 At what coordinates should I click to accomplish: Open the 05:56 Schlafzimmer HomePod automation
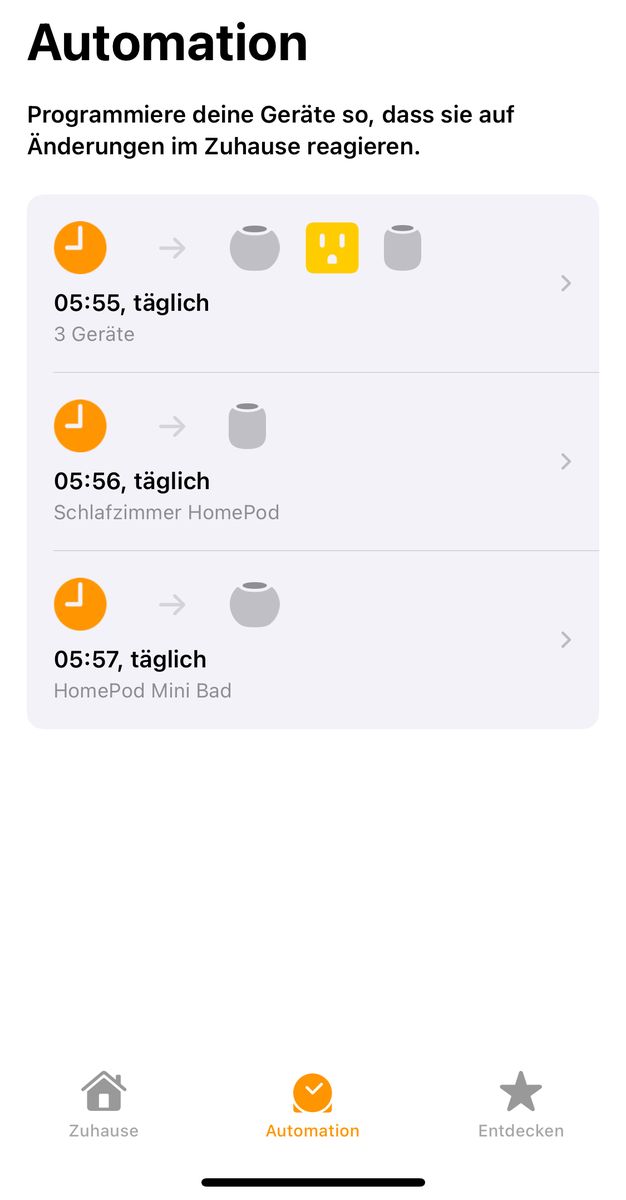pos(312,462)
